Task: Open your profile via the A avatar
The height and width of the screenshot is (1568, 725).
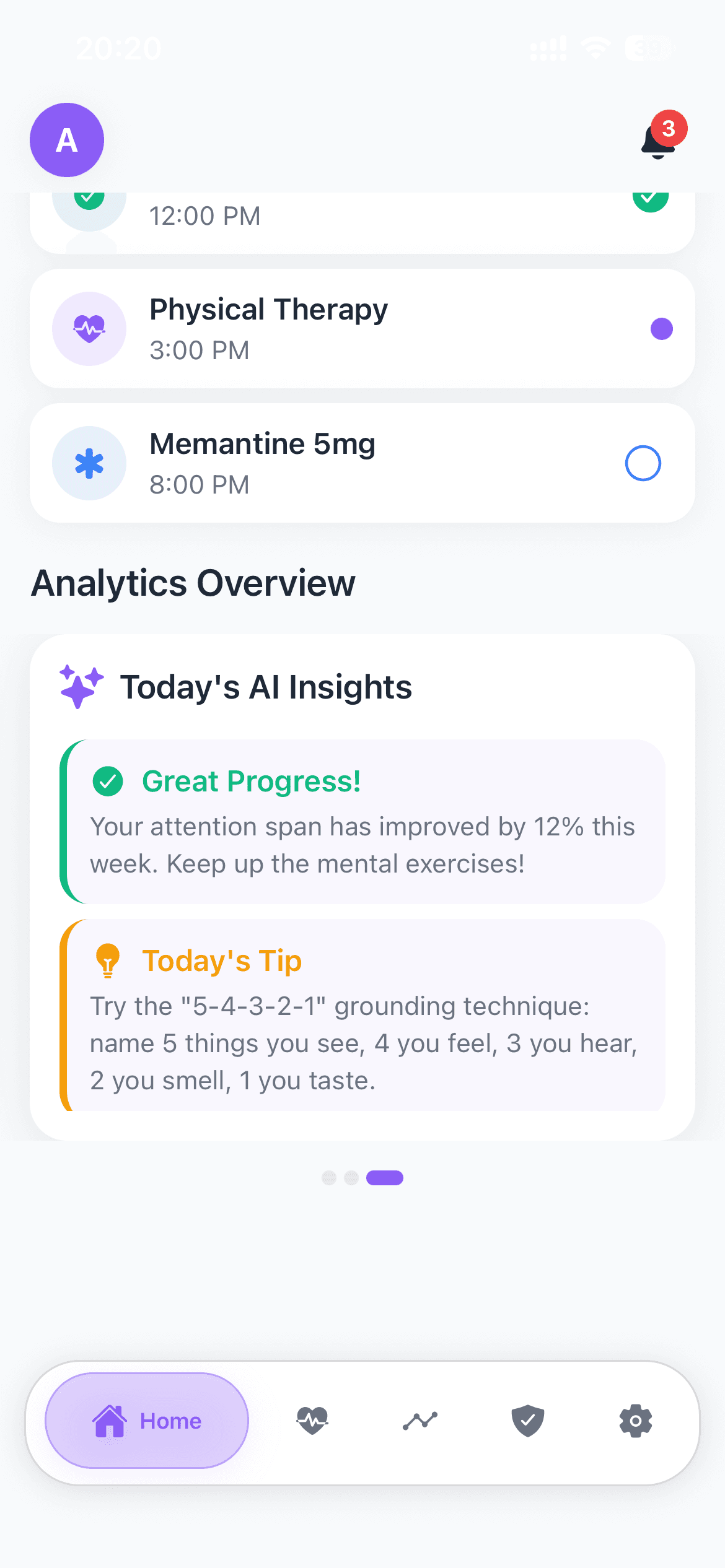Action: [66, 140]
